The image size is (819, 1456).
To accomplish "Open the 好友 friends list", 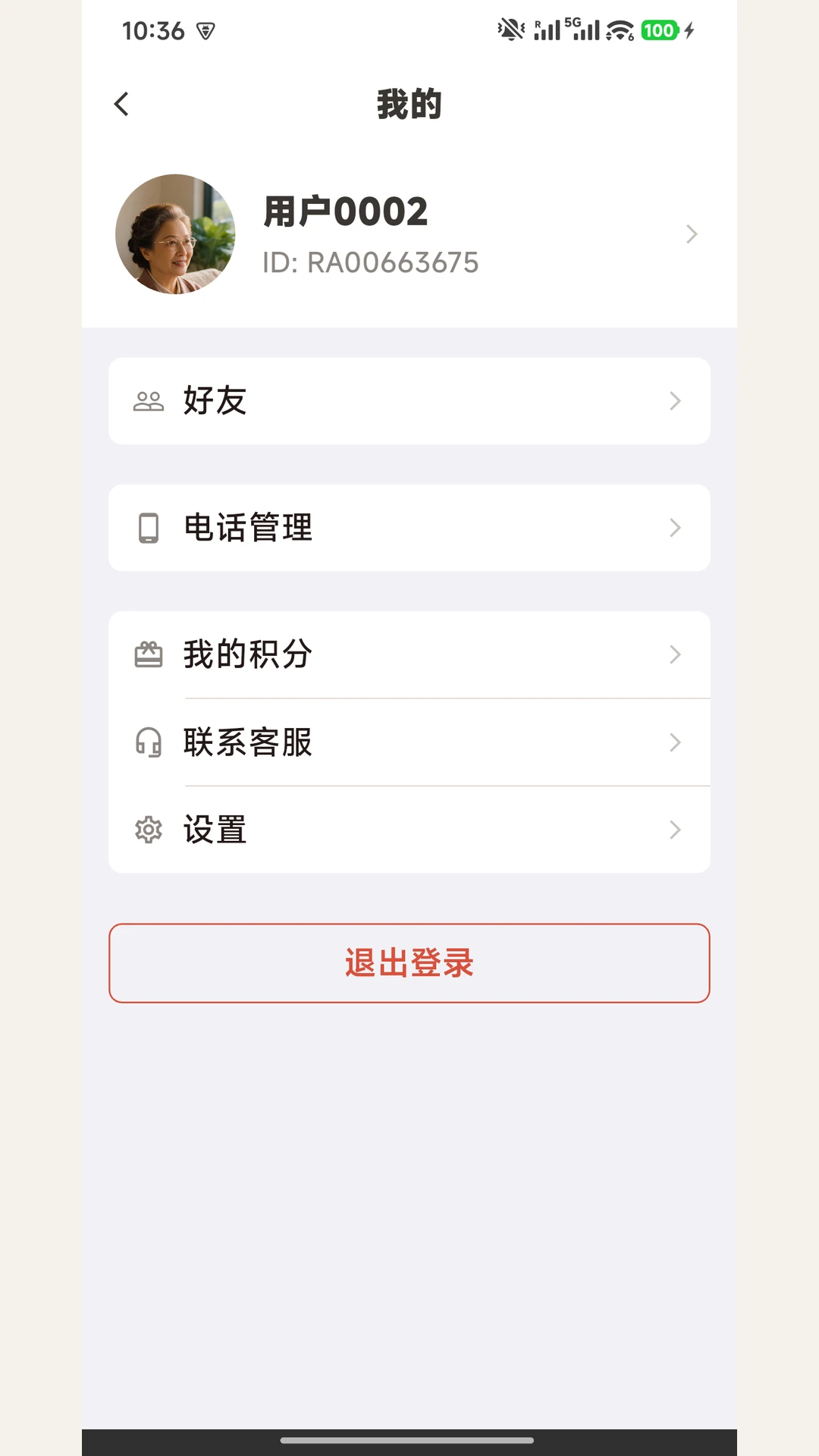I will pyautogui.click(x=409, y=401).
